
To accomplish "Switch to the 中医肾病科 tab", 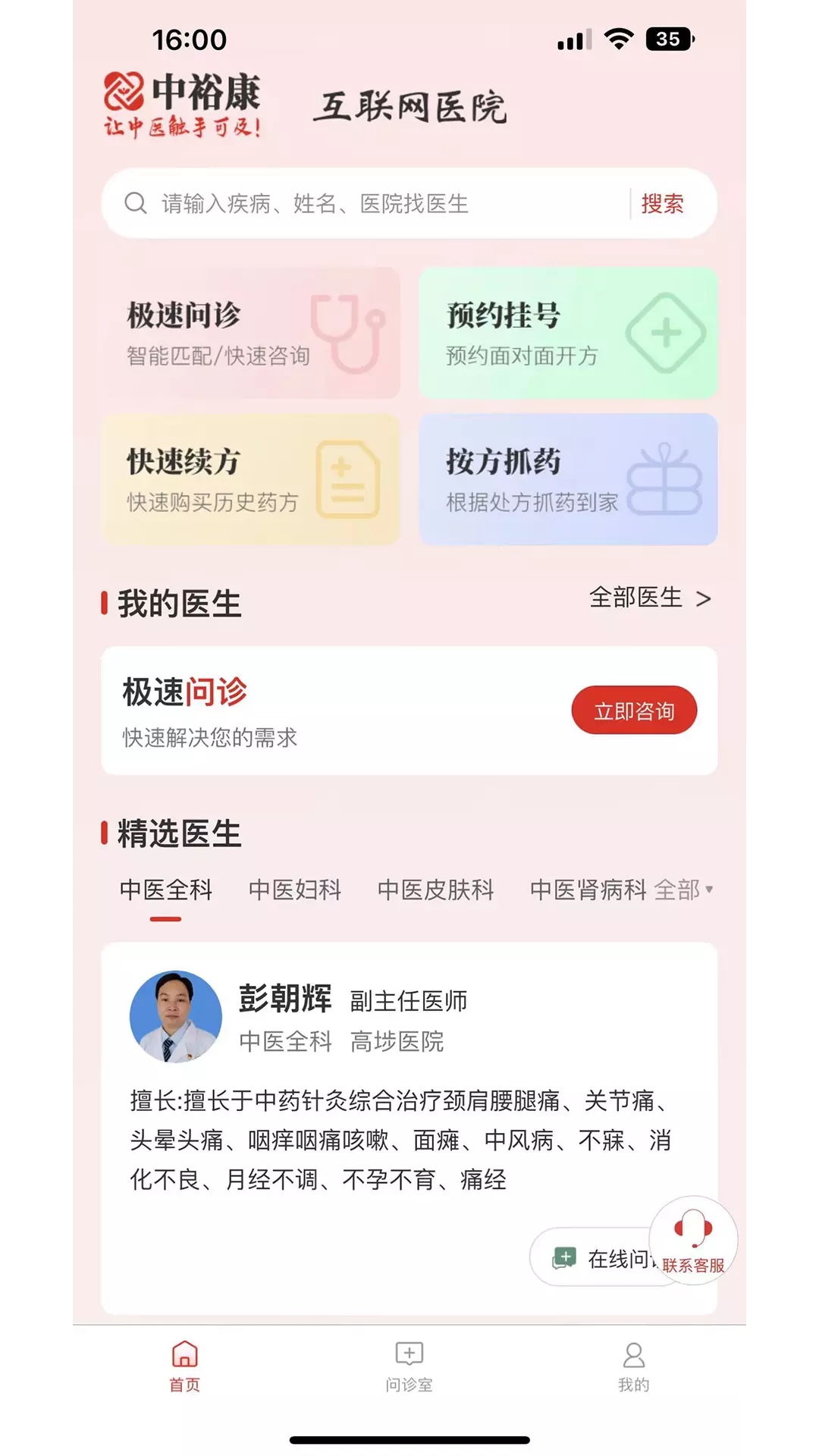I will point(588,890).
